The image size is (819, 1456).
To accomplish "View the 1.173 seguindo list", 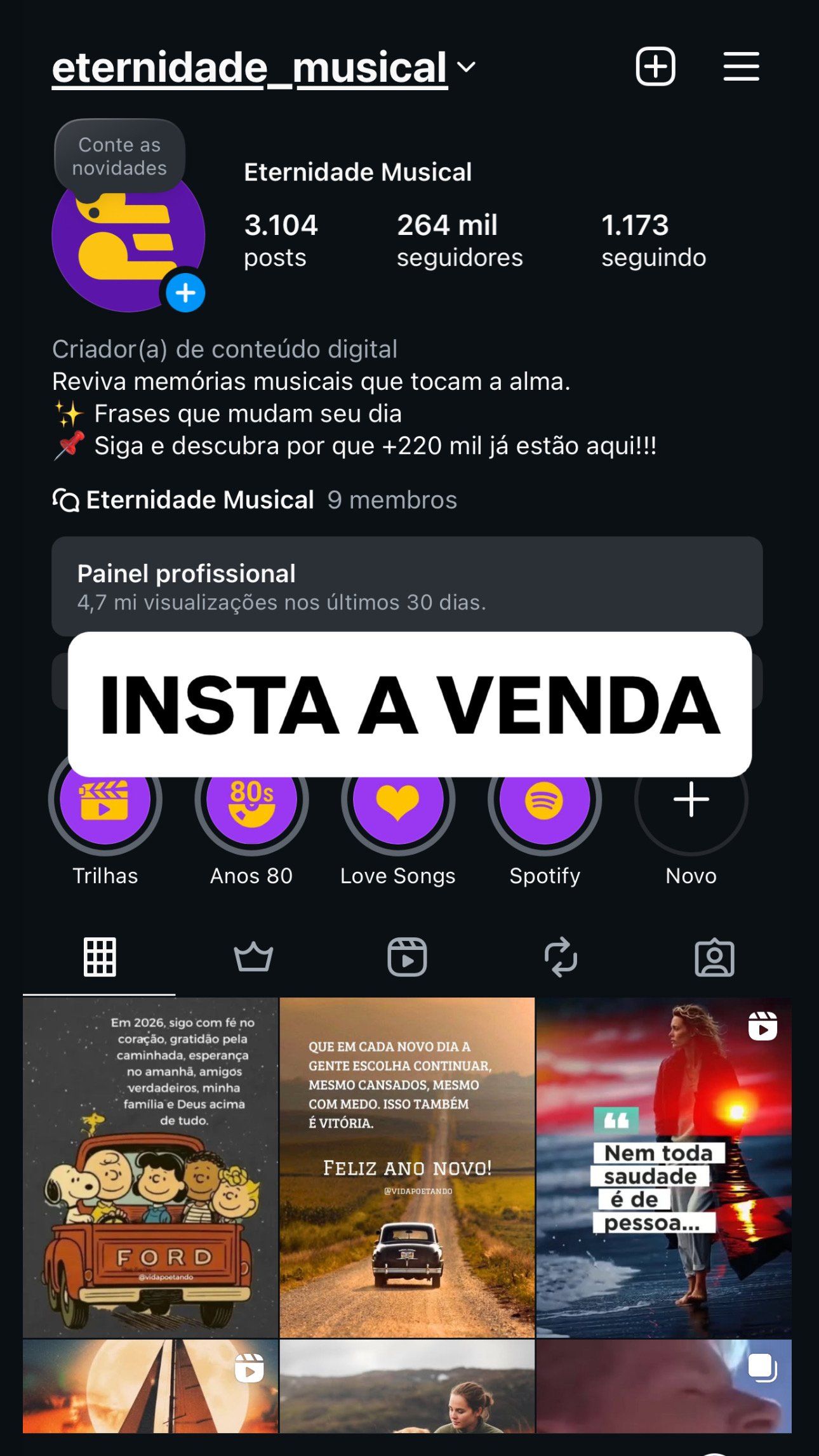I will [653, 240].
